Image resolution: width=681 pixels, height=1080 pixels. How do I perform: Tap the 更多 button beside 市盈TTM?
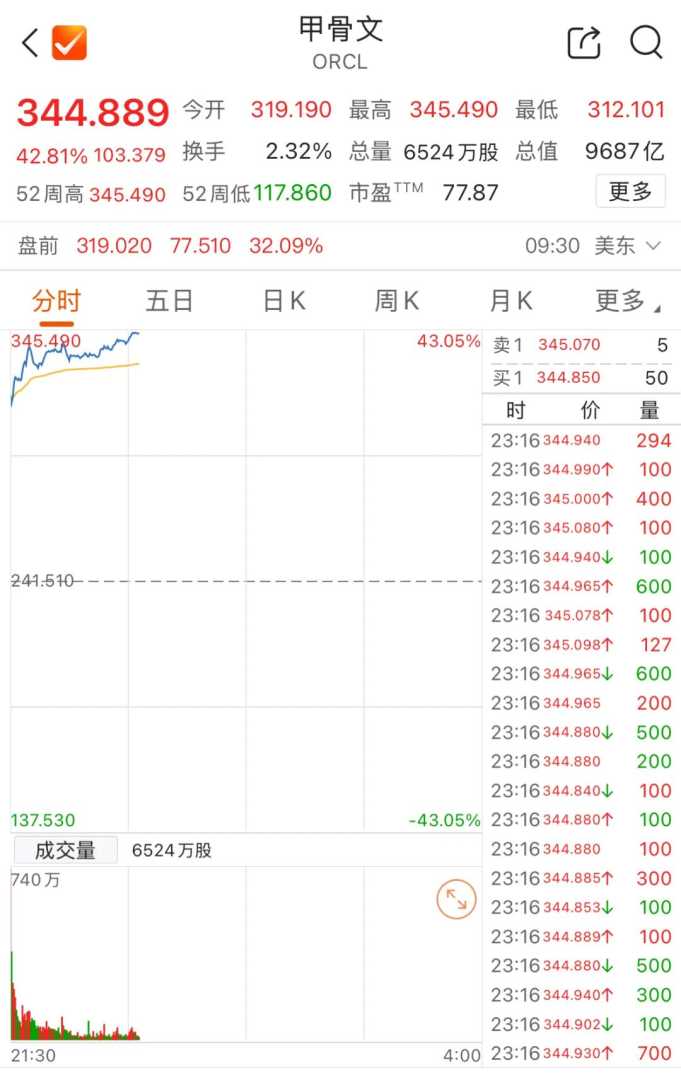pyautogui.click(x=630, y=191)
